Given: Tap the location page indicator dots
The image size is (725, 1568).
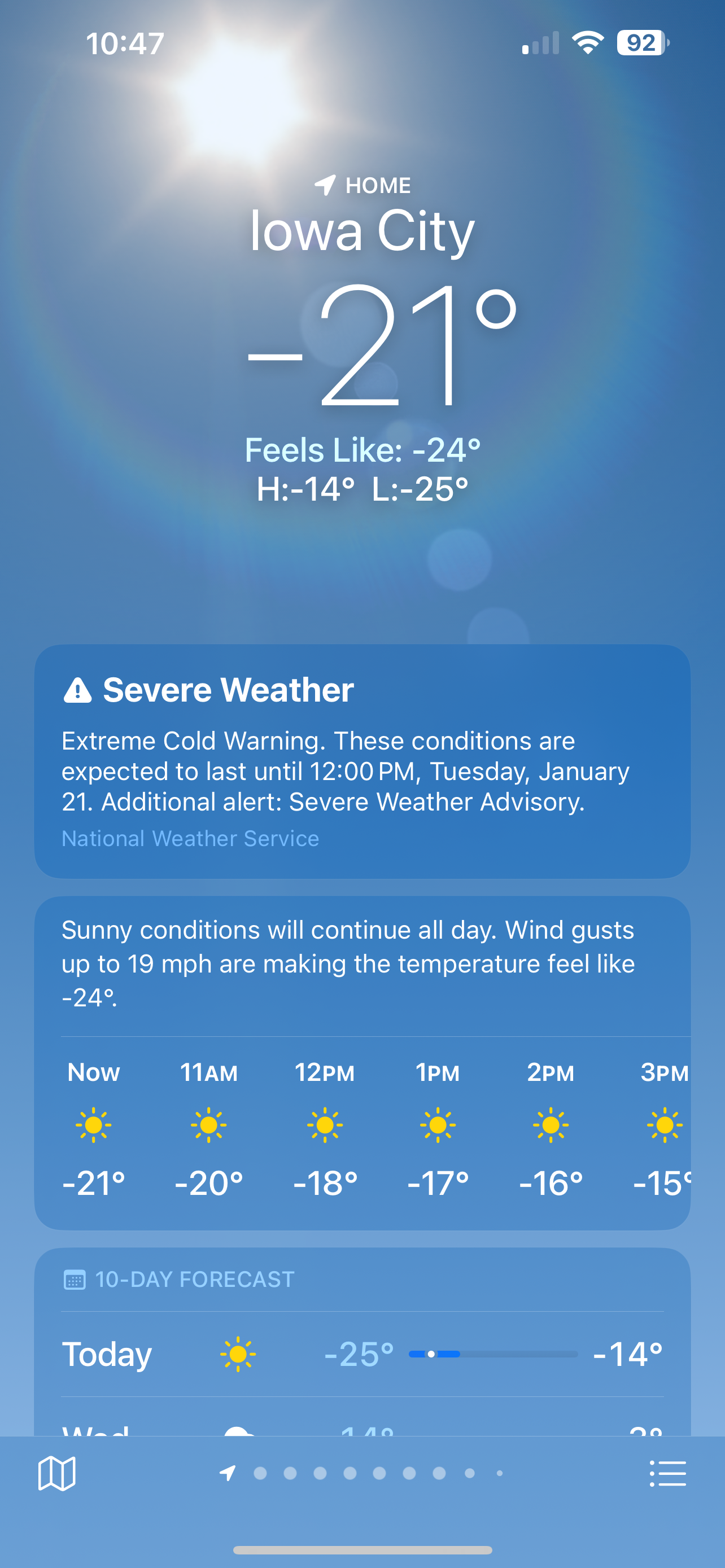Looking at the screenshot, I should coord(364,1473).
